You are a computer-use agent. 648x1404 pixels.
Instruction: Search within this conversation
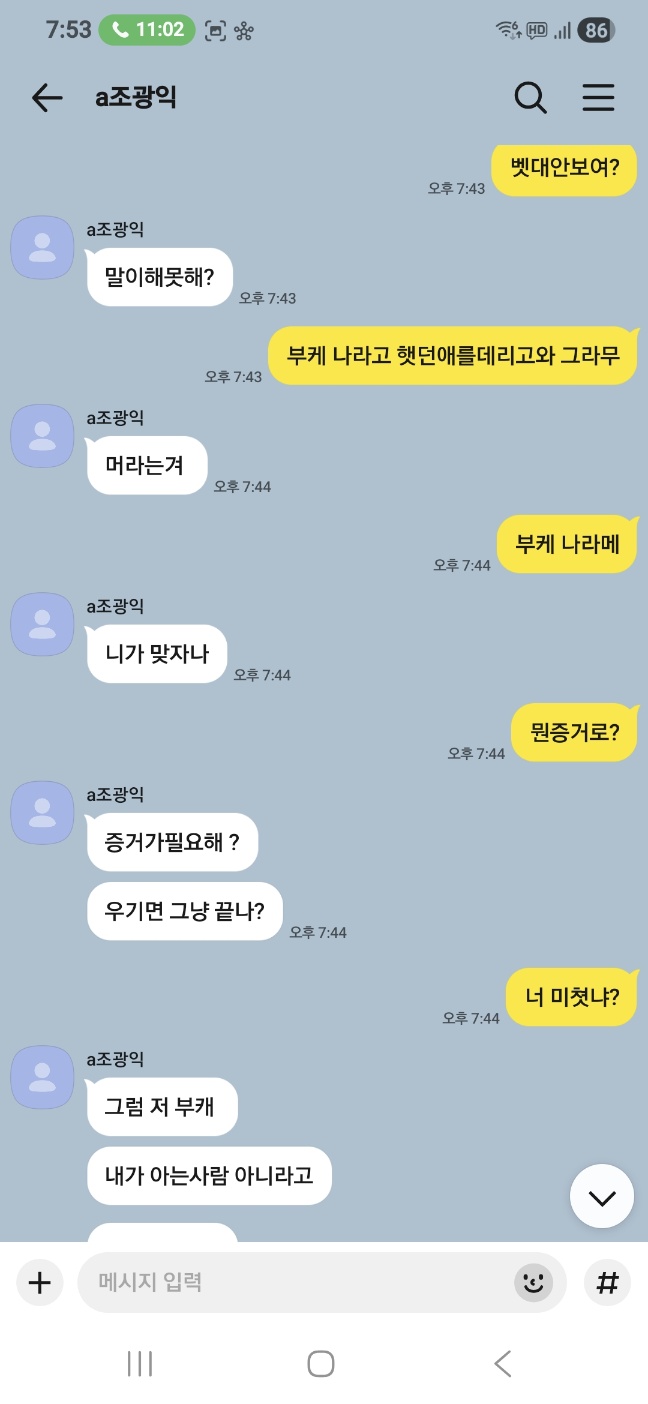coord(530,97)
